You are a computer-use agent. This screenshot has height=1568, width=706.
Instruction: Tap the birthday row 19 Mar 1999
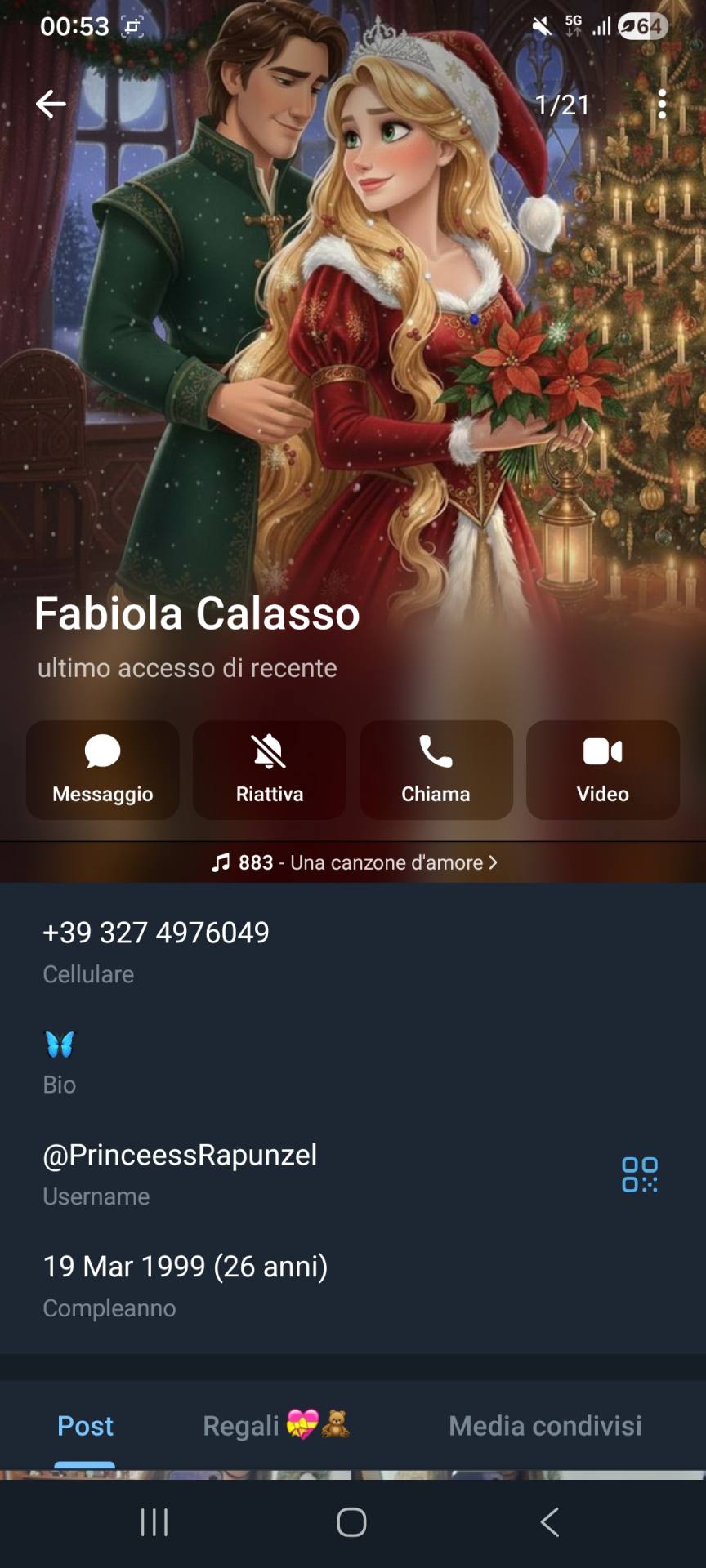pos(185,1267)
